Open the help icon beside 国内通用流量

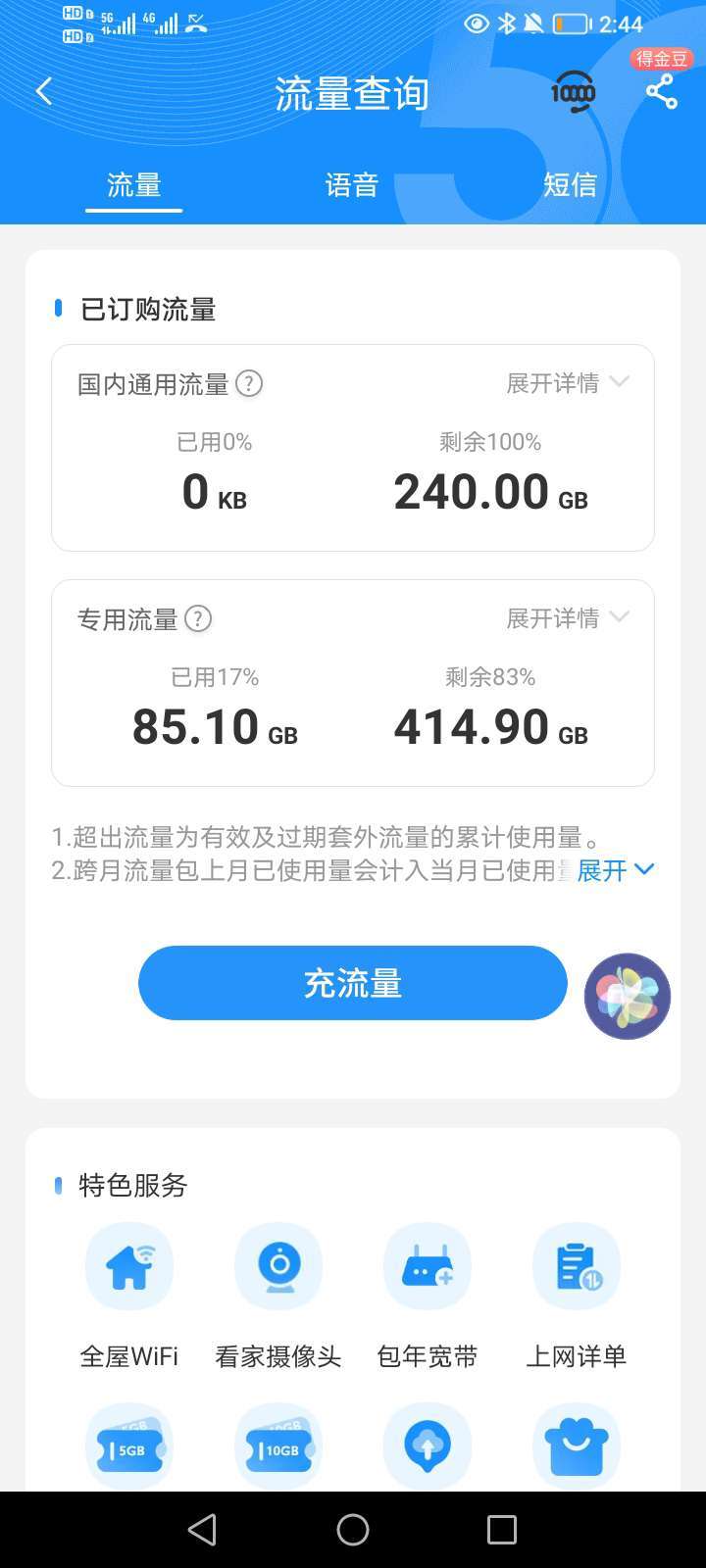pyautogui.click(x=249, y=384)
